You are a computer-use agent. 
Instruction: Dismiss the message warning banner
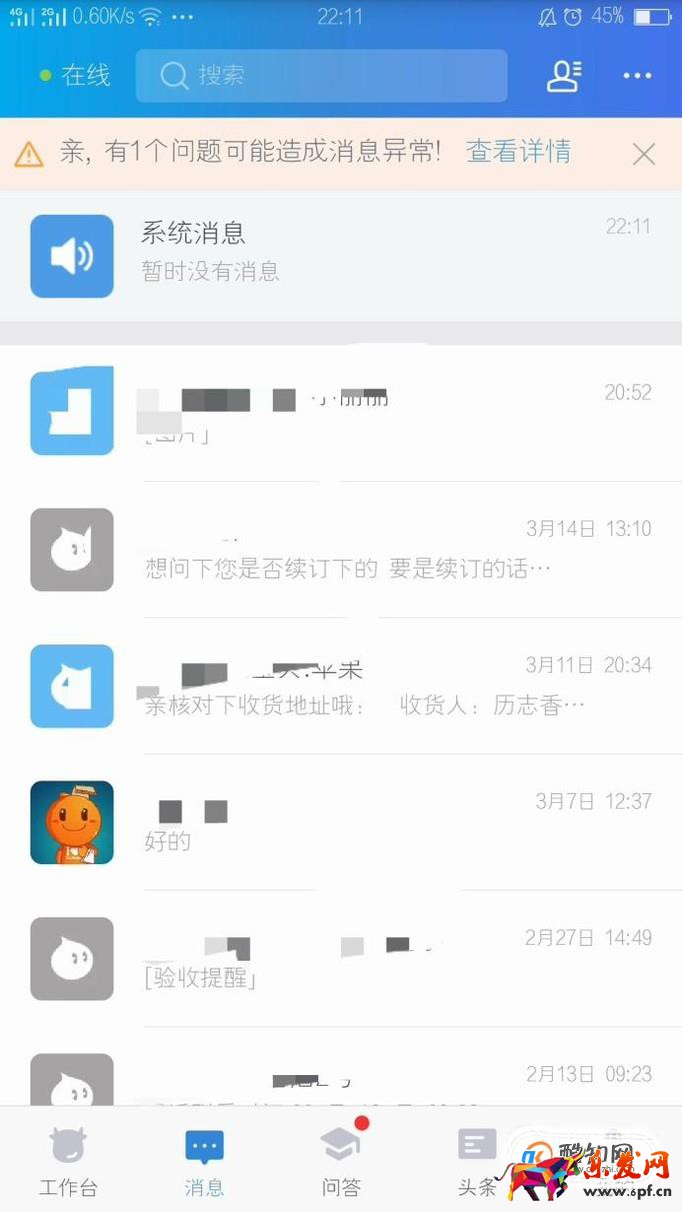[x=644, y=153]
